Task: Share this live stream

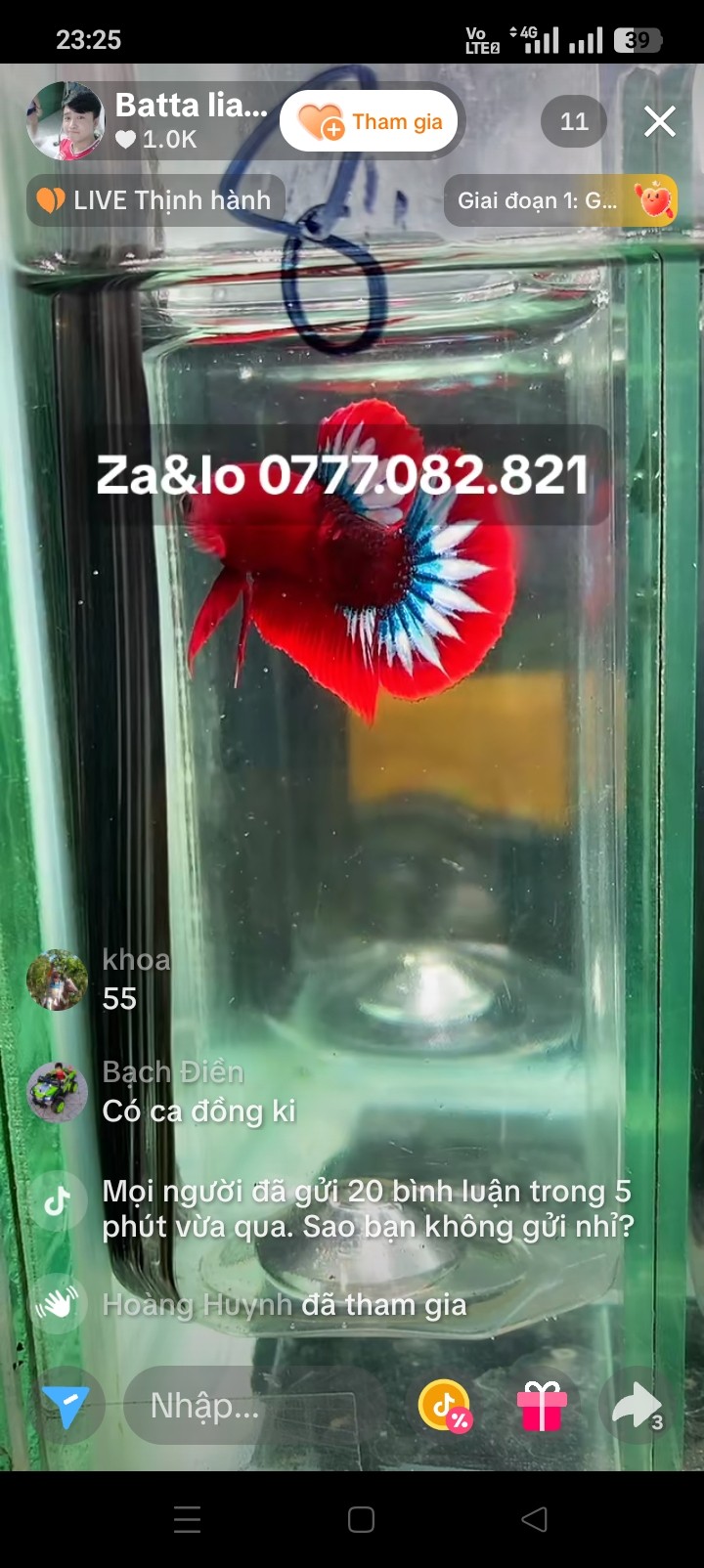Action: [x=638, y=1406]
